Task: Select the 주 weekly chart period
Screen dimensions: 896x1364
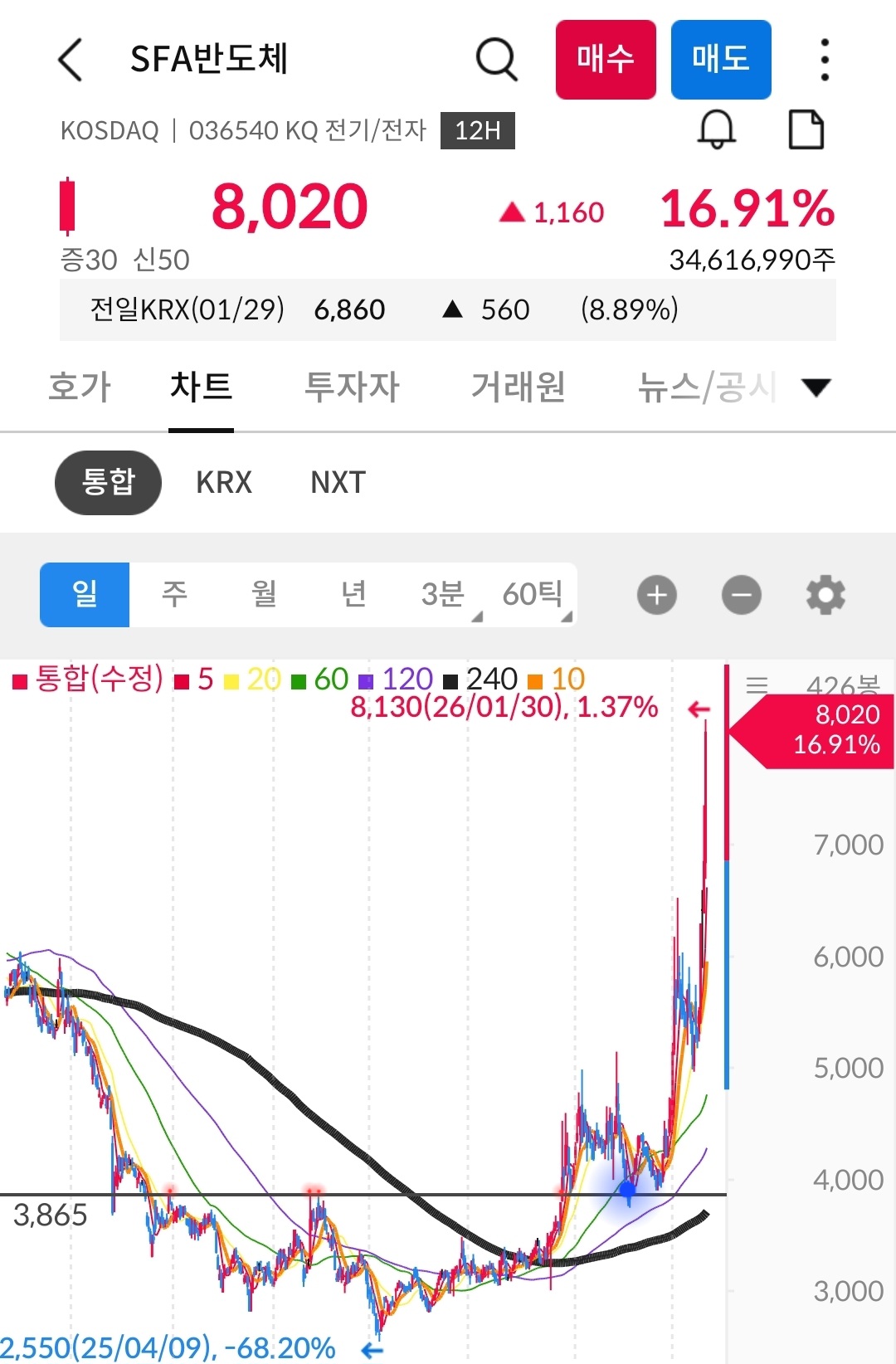Action: tap(173, 594)
